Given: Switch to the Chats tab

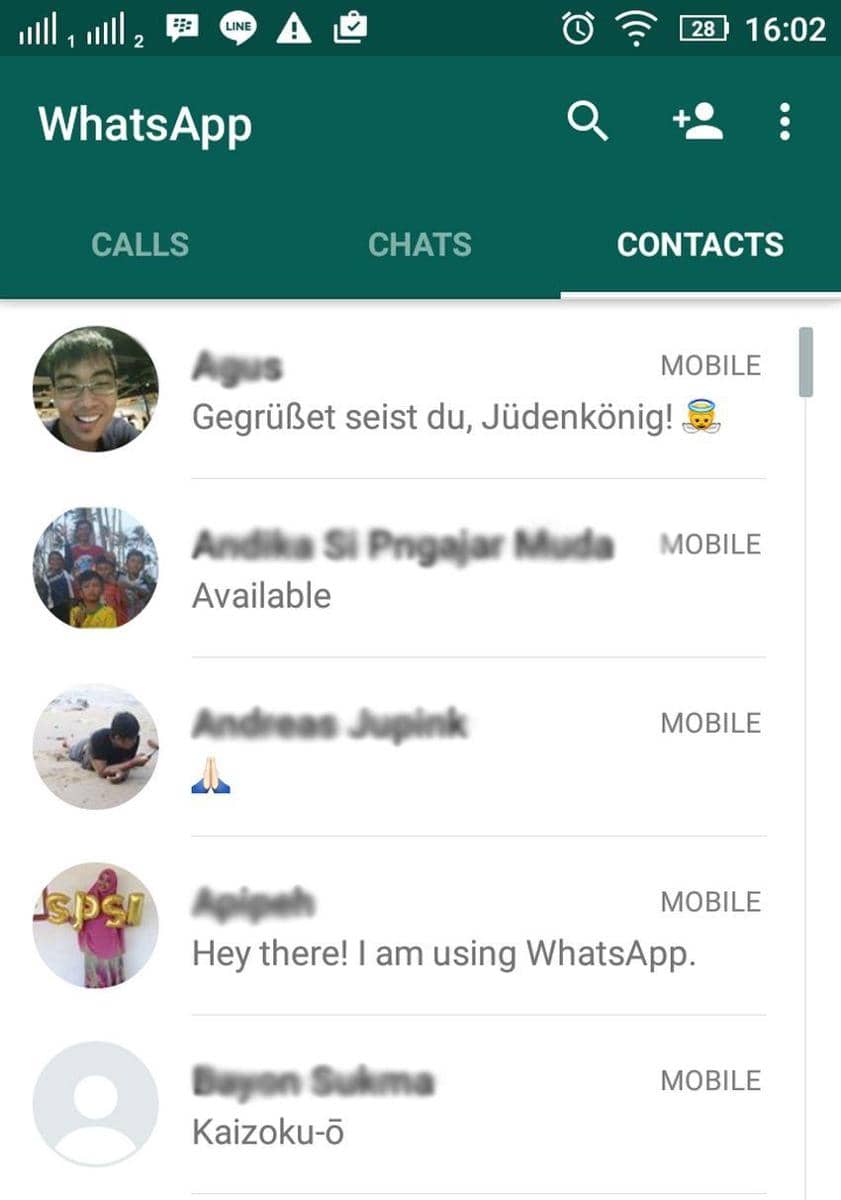Looking at the screenshot, I should click(420, 245).
